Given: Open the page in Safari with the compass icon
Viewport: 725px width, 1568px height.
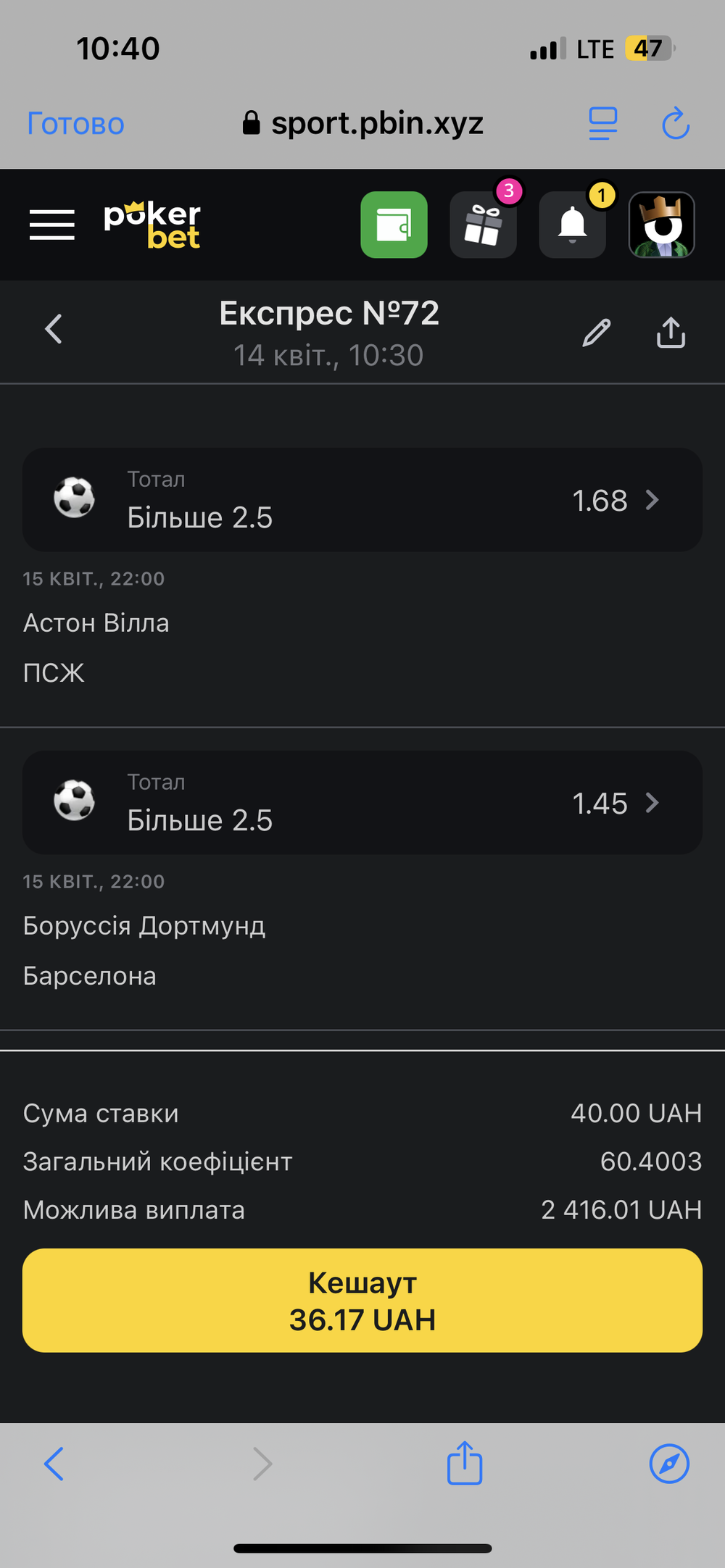Looking at the screenshot, I should pos(669,1464).
